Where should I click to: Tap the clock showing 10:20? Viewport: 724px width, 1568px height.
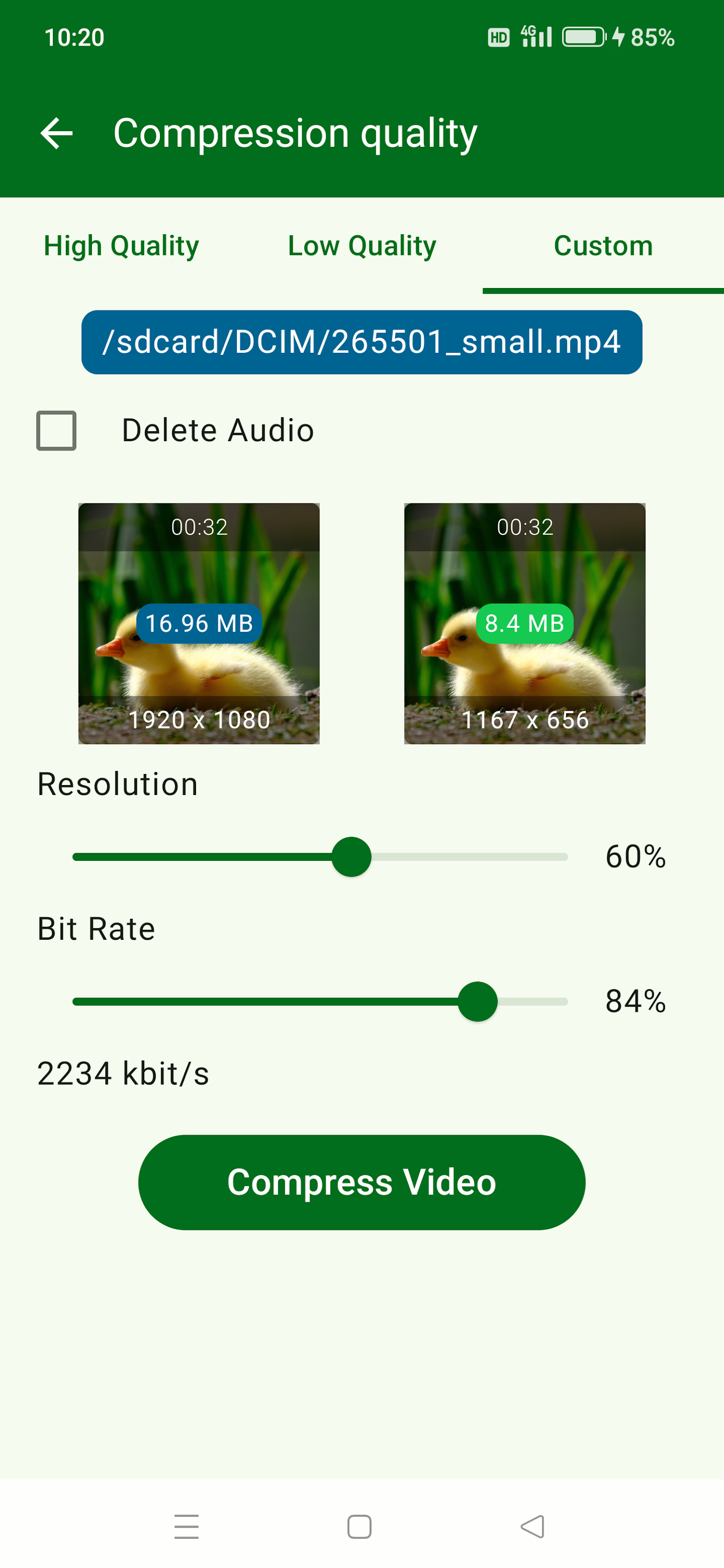point(73,38)
